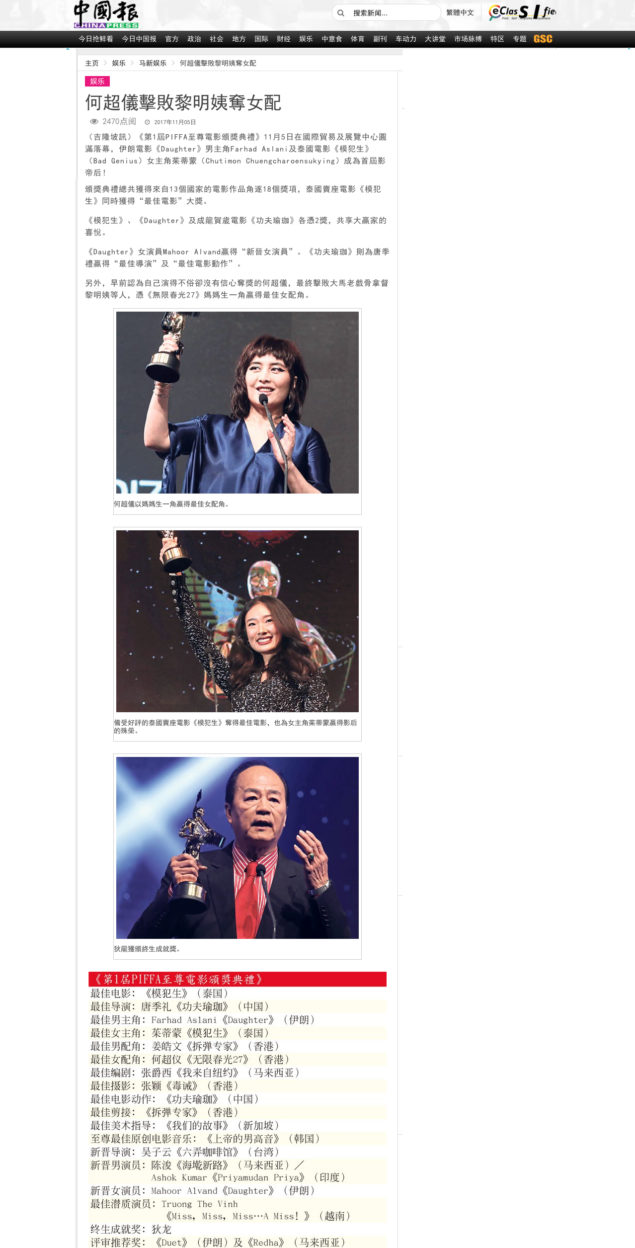
Task: Open the 社会 news section
Action: pyautogui.click(x=216, y=39)
